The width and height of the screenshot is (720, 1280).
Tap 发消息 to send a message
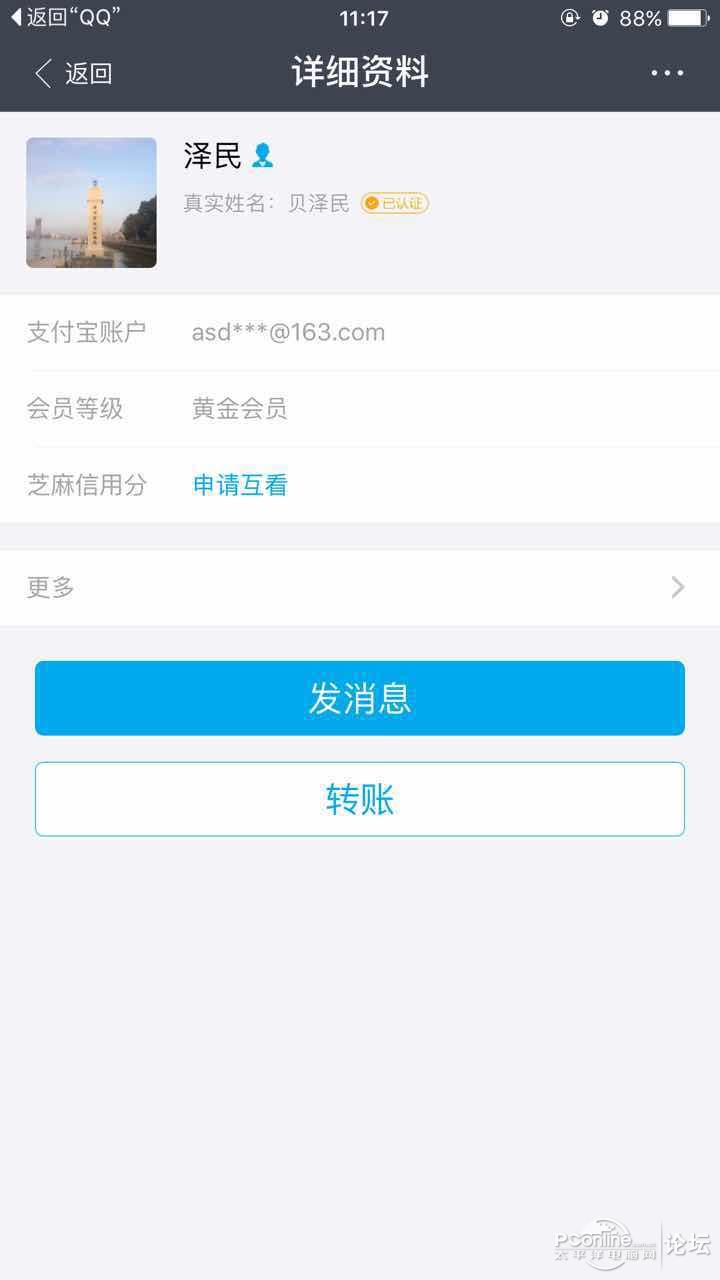(360, 698)
